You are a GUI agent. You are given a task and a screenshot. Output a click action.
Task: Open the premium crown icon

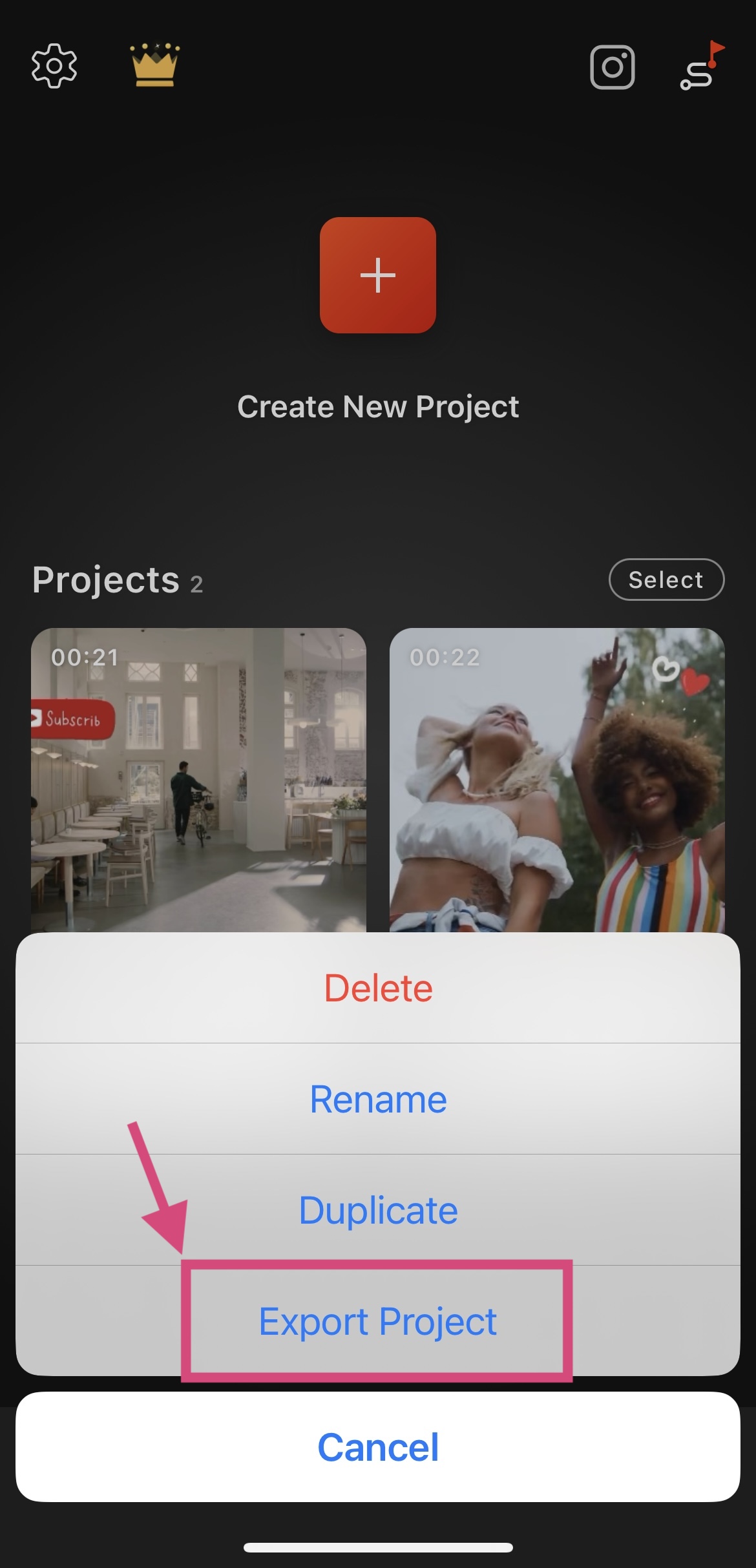point(154,65)
